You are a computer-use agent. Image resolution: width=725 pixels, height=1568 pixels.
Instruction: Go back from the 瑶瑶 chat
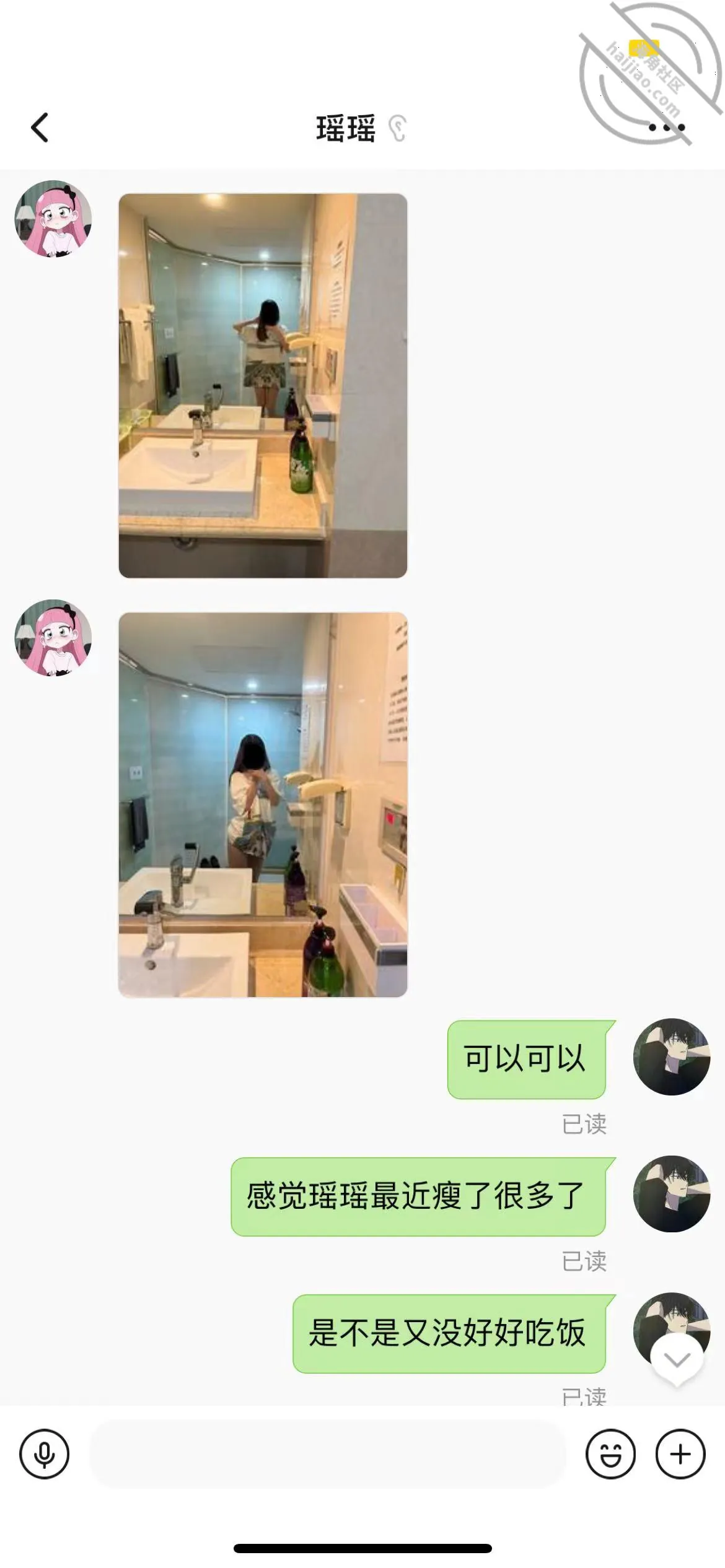click(x=40, y=128)
